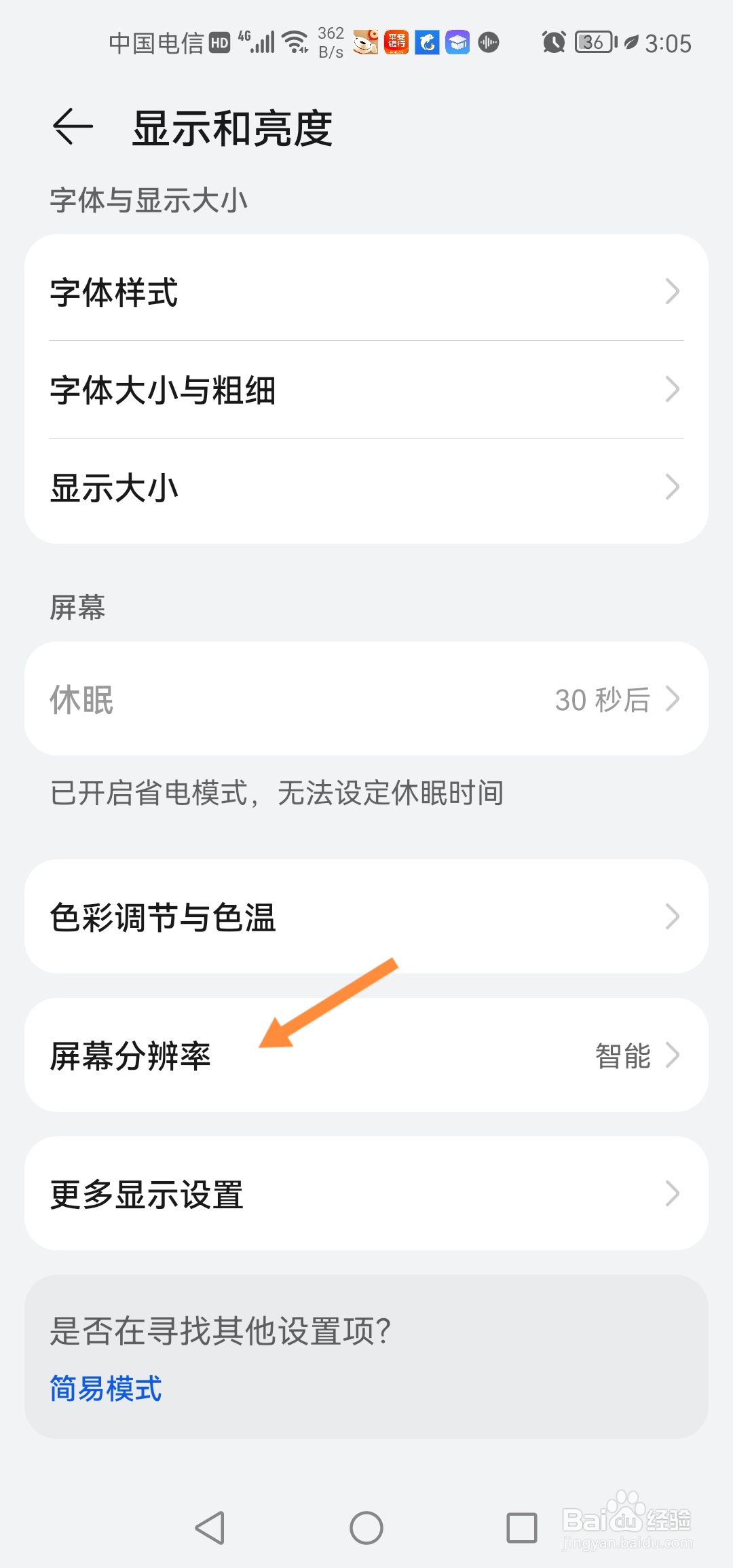Click the power-saving leaf icon near the clock
Image resolution: width=733 pixels, height=1568 pixels.
coord(630,42)
